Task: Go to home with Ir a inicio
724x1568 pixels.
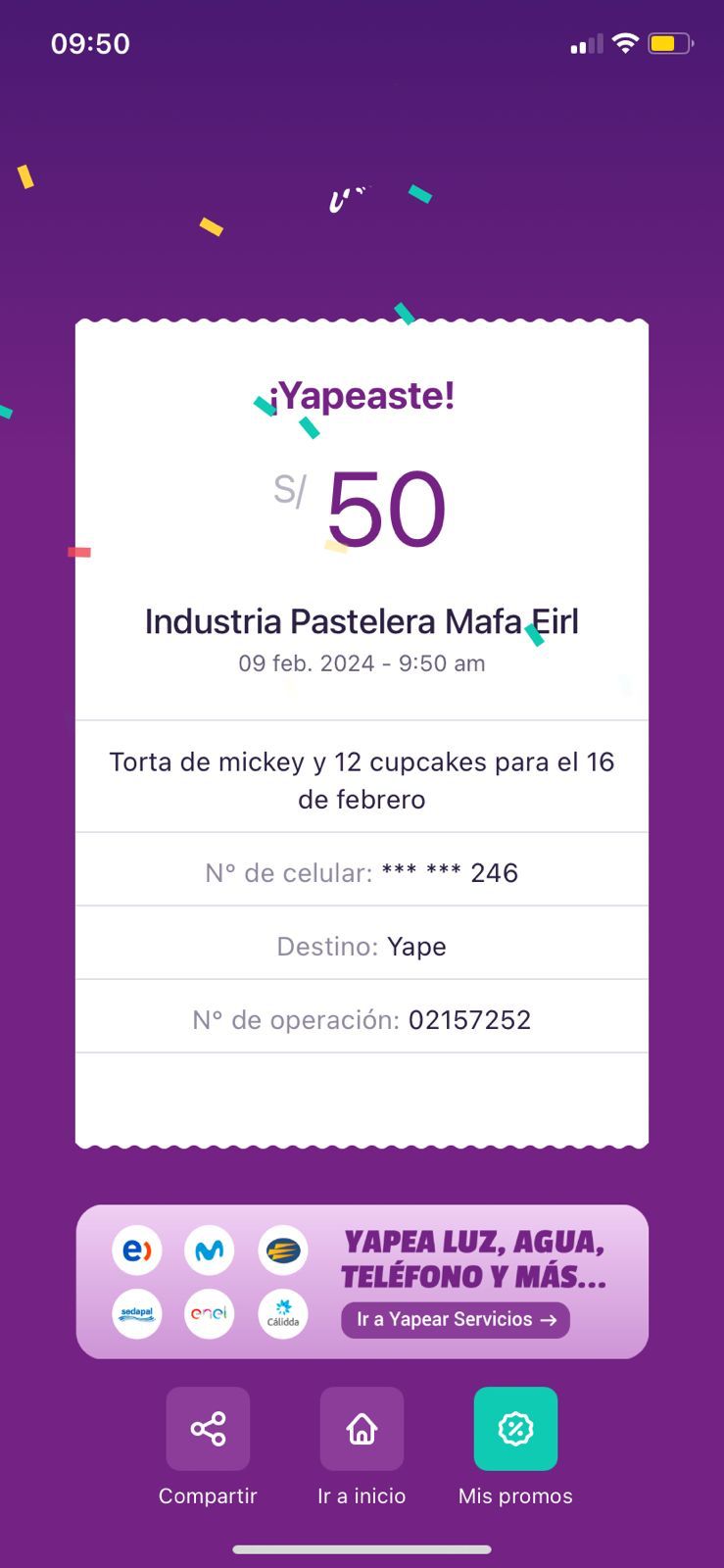Action: point(362,1429)
